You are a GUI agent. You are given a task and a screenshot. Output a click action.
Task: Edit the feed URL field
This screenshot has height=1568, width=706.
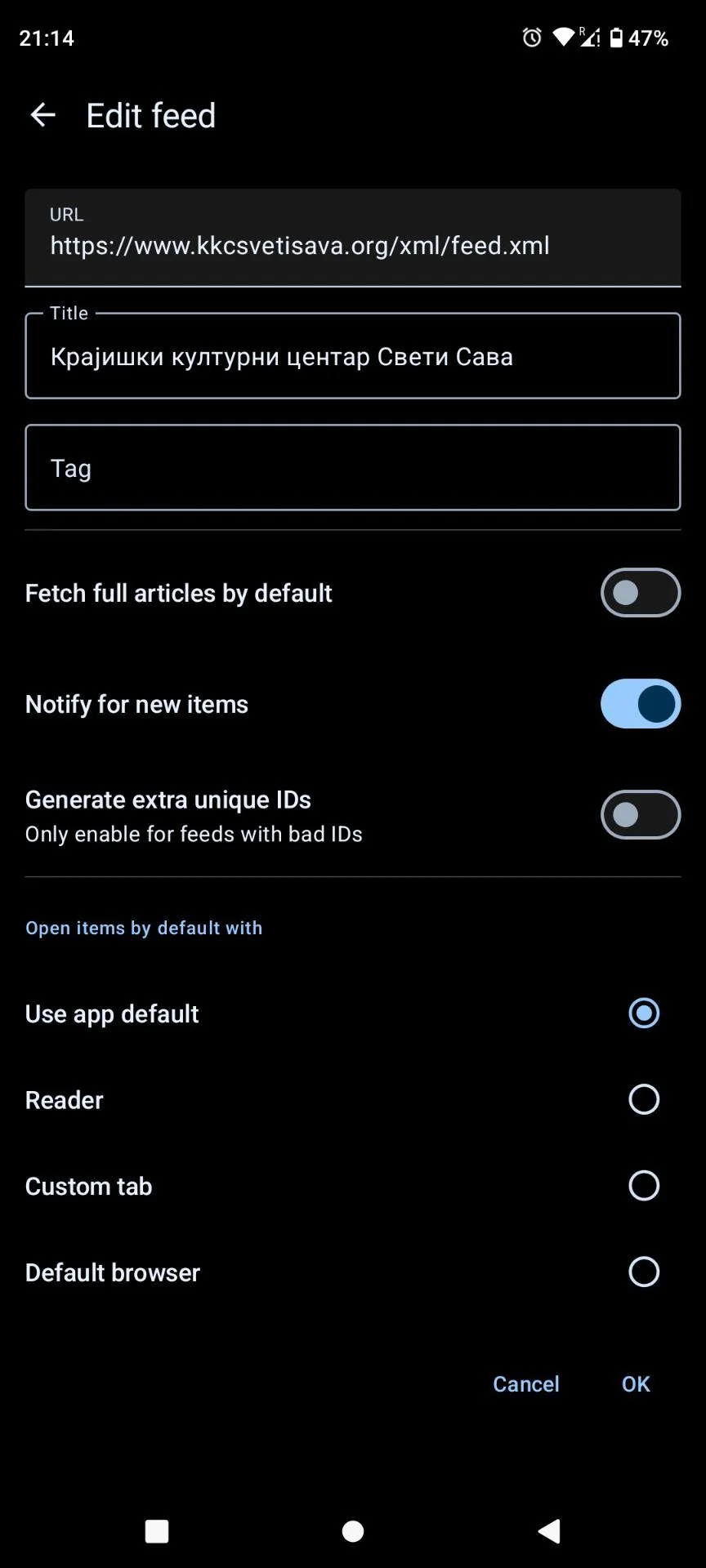[x=352, y=245]
